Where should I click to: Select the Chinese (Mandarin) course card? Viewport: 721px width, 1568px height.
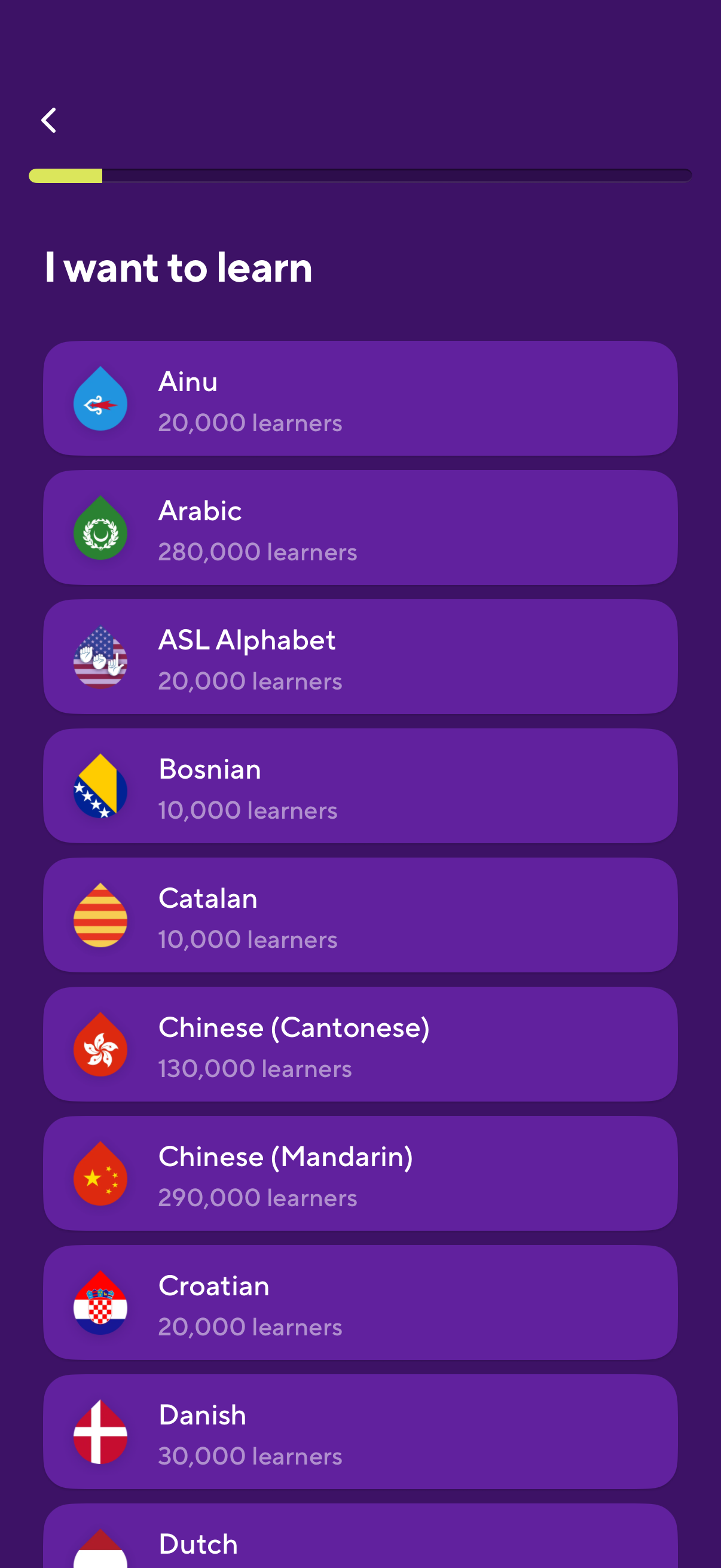click(360, 1173)
